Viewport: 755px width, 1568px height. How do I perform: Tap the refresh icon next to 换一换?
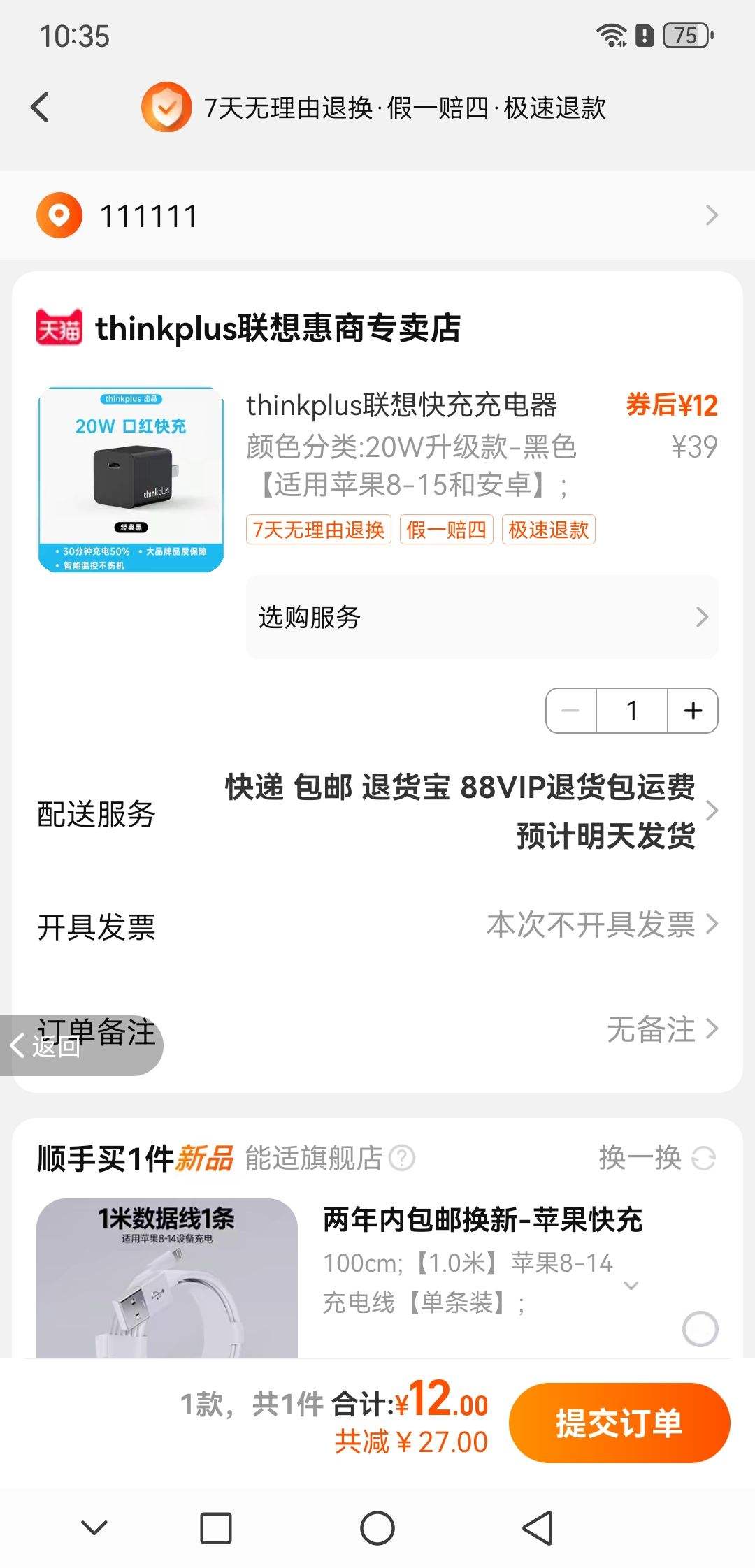point(703,1158)
